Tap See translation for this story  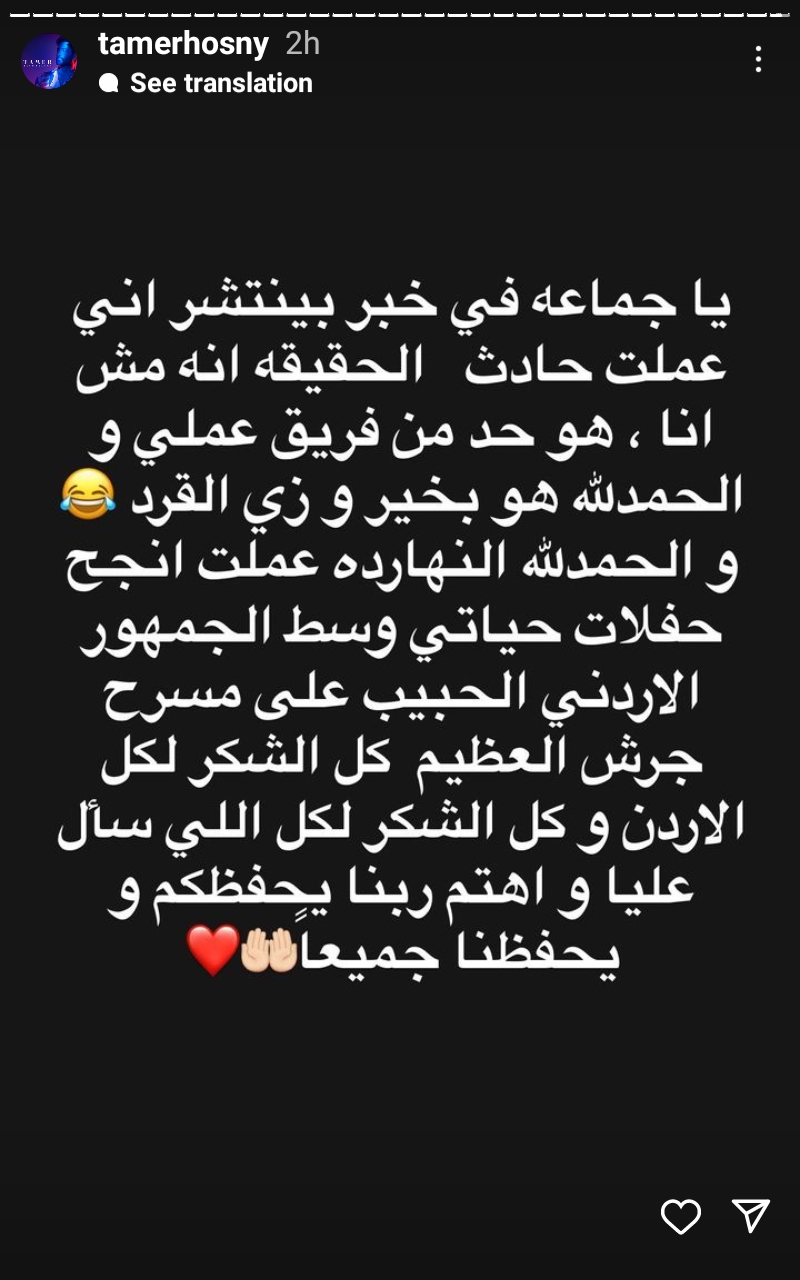coord(220,83)
